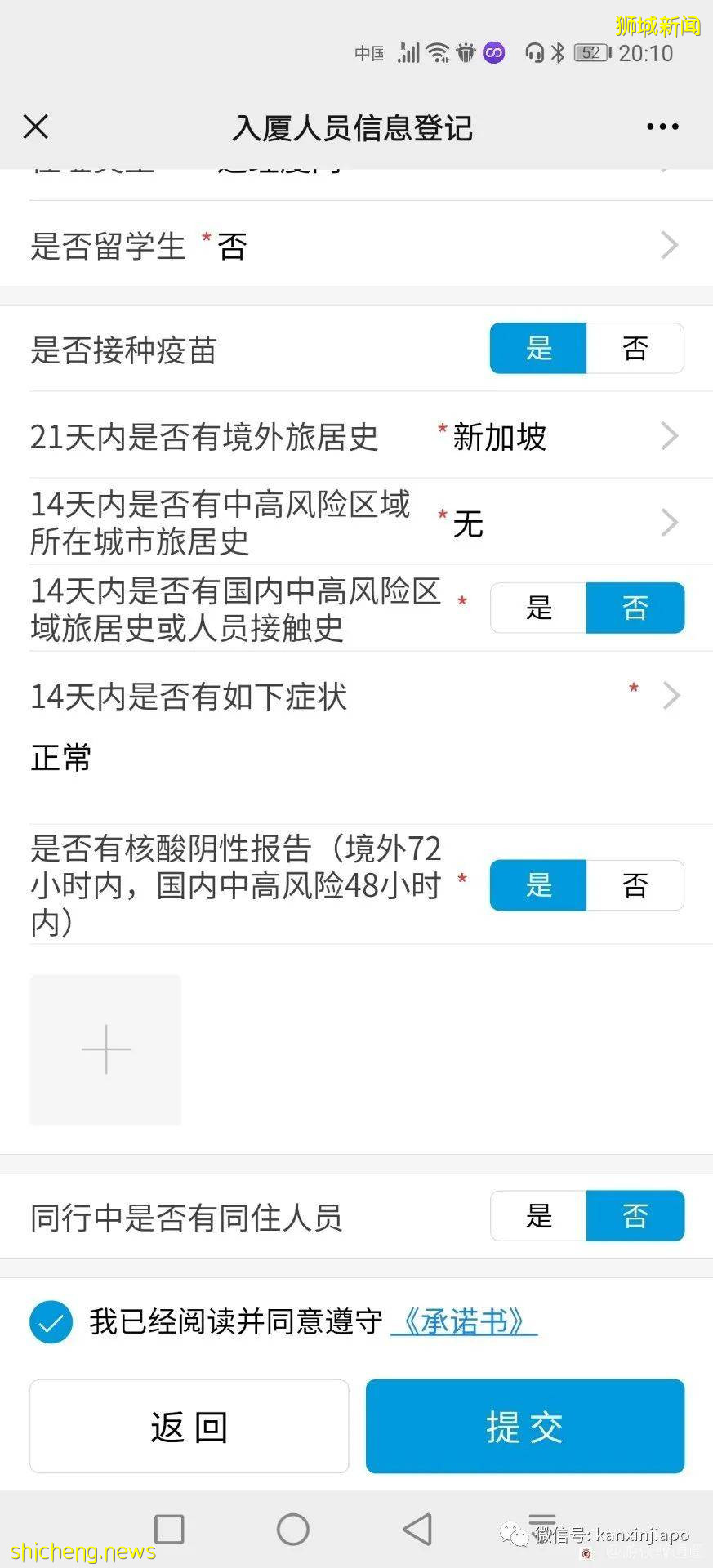Tap the plus icon to upload a report image
This screenshot has height=1568, width=713.
pyautogui.click(x=105, y=1049)
